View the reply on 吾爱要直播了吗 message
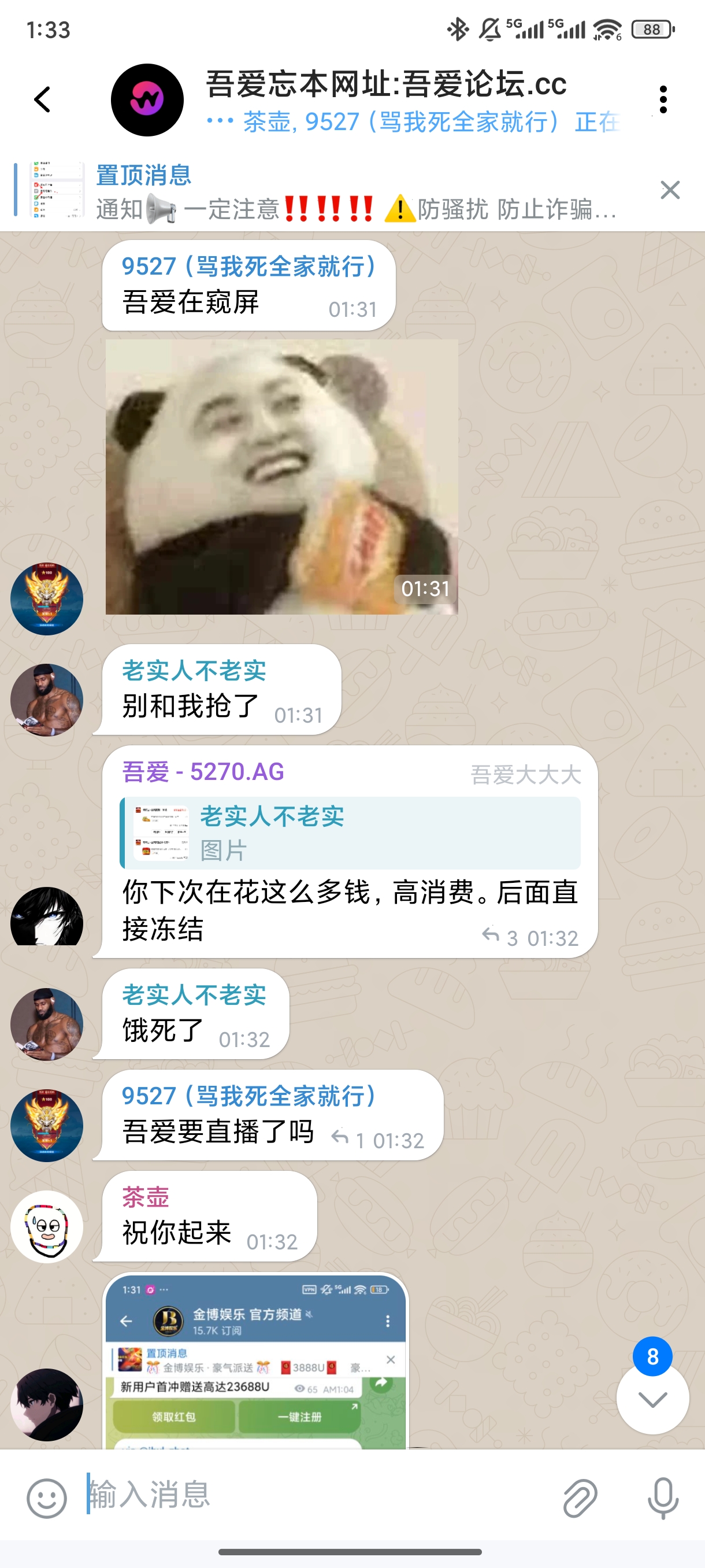Screen dimensions: 705x1568 click(x=350, y=1140)
